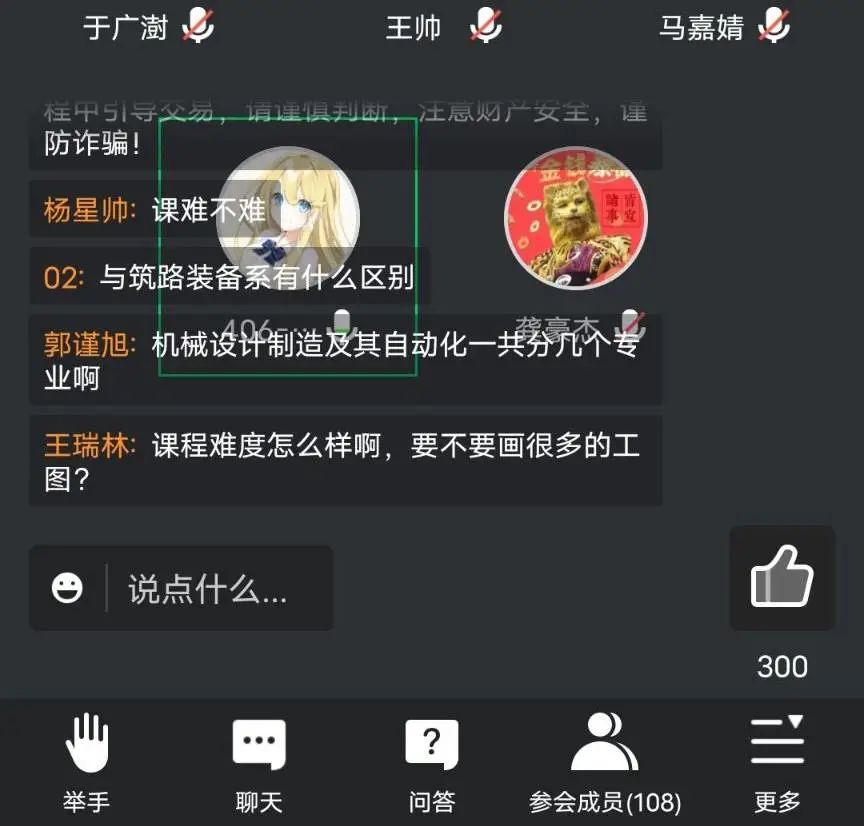Open the emoji picker in the message box
The height and width of the screenshot is (826, 864).
(x=68, y=588)
